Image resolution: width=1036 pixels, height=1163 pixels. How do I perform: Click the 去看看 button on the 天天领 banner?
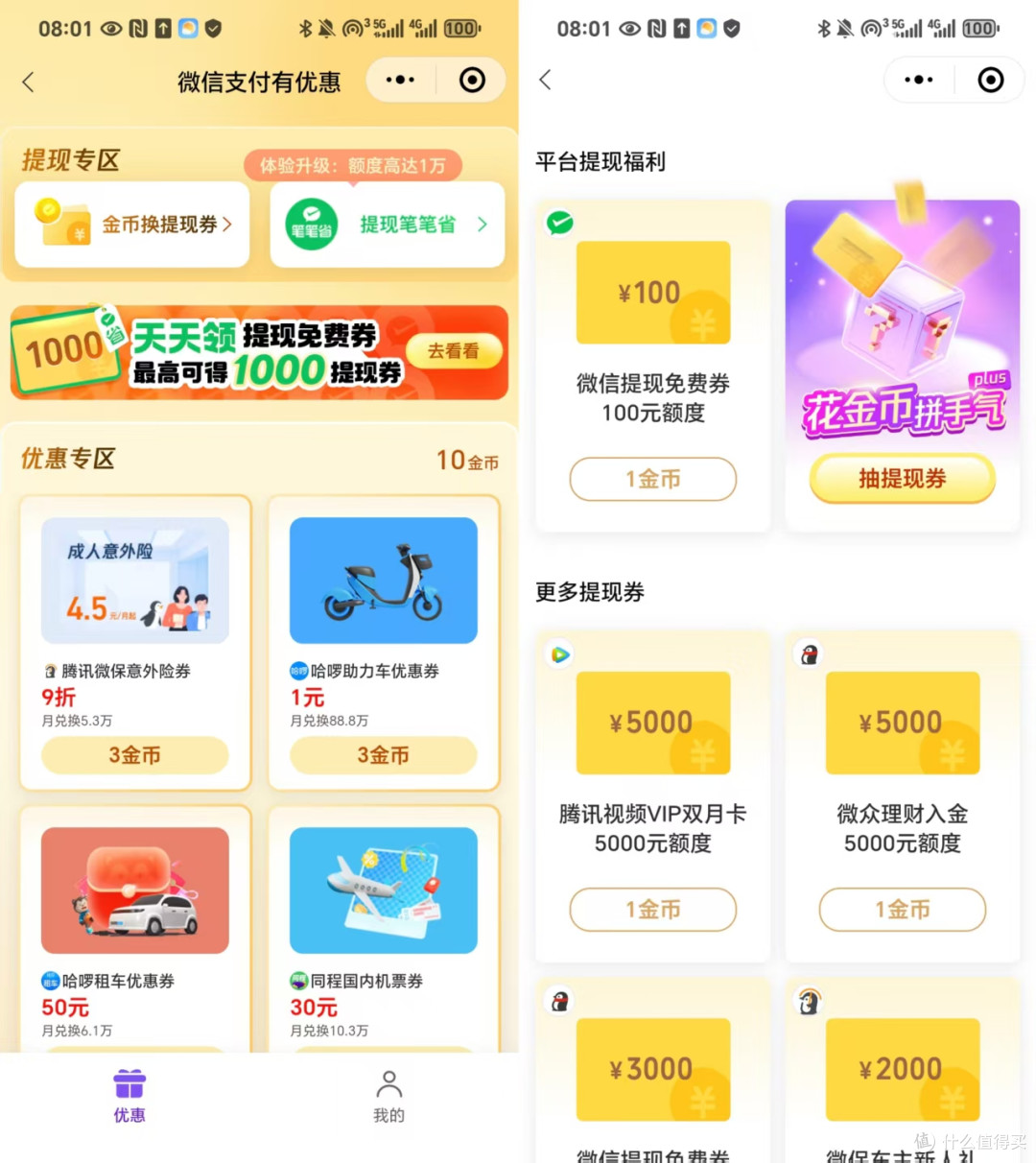[453, 350]
